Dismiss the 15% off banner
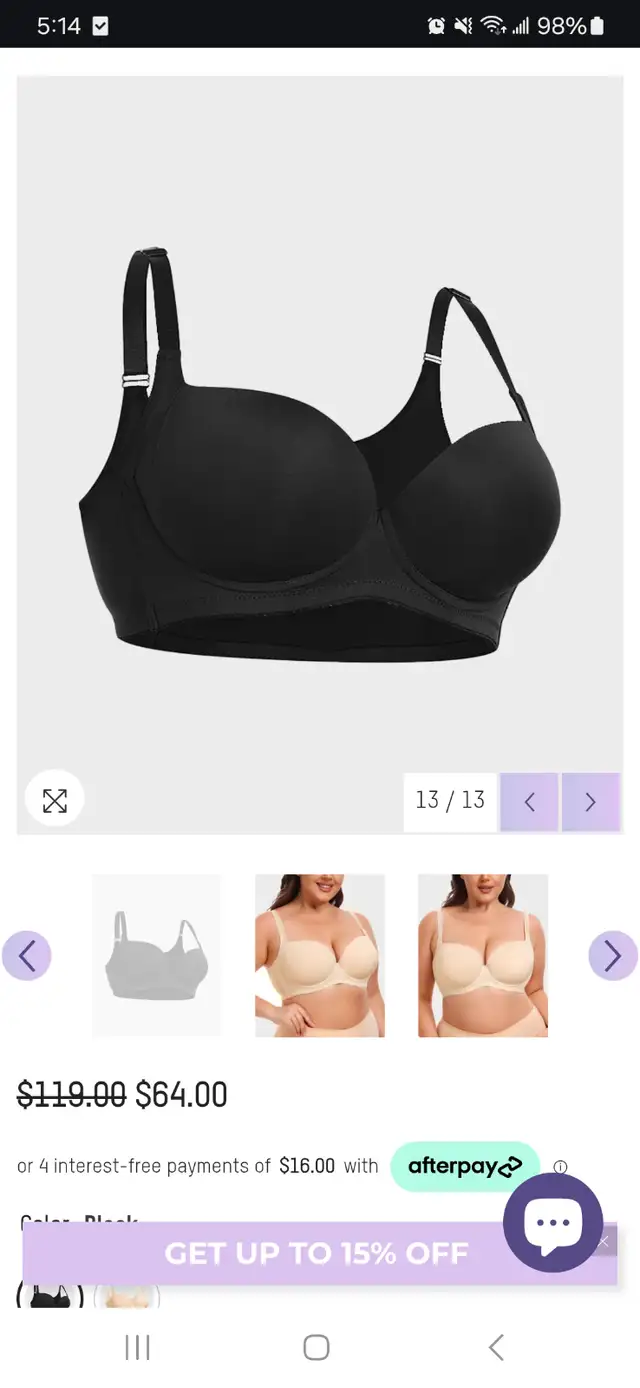Viewport: 640px width, 1388px height. [603, 1242]
